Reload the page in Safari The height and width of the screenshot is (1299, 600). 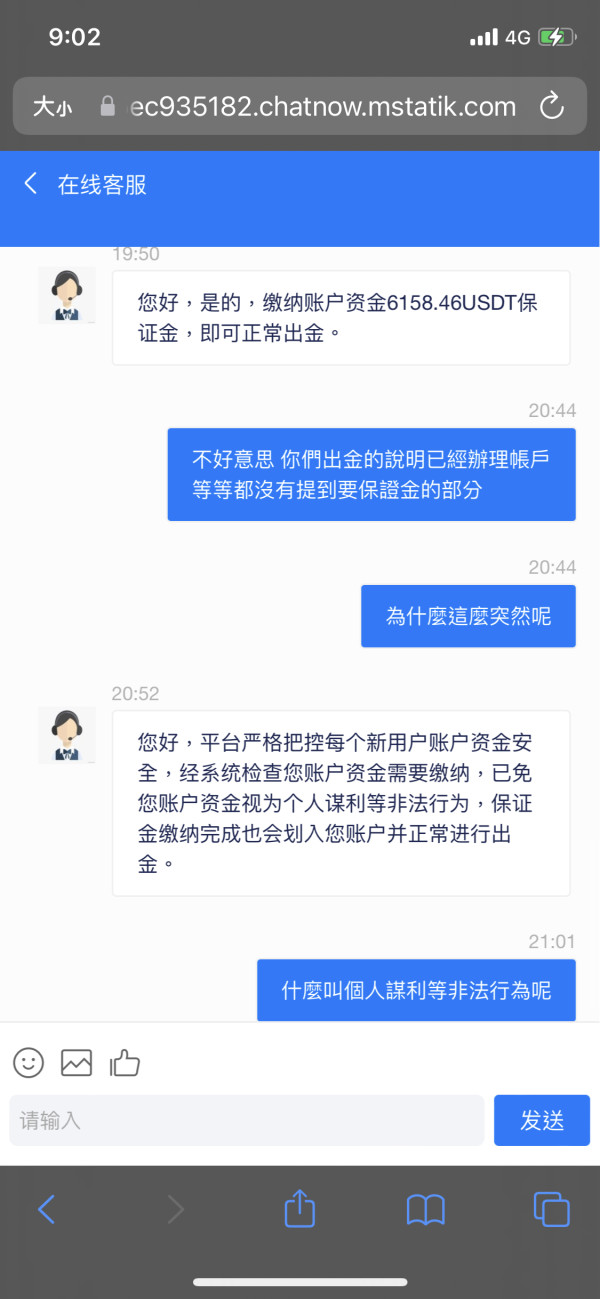tap(551, 106)
